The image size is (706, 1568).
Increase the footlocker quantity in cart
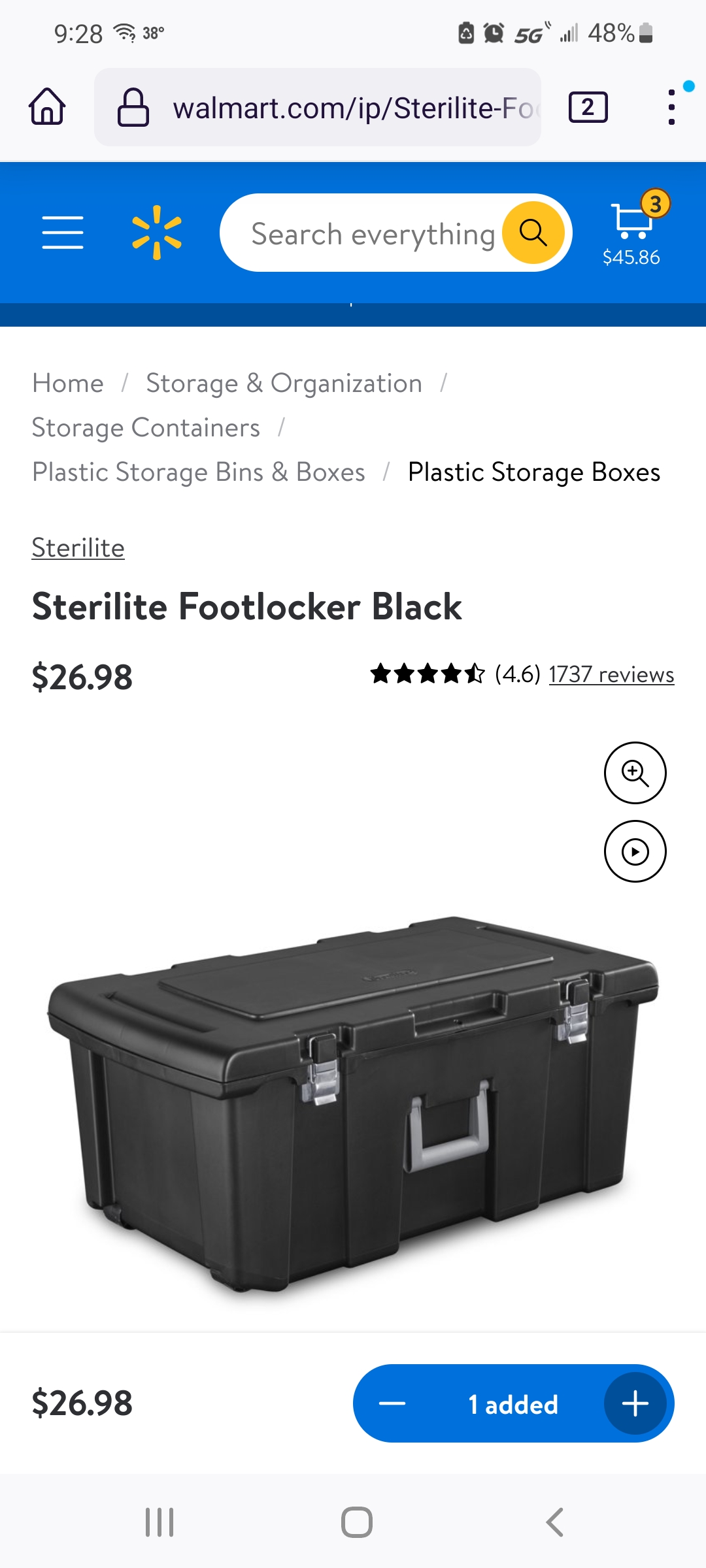pos(635,1403)
